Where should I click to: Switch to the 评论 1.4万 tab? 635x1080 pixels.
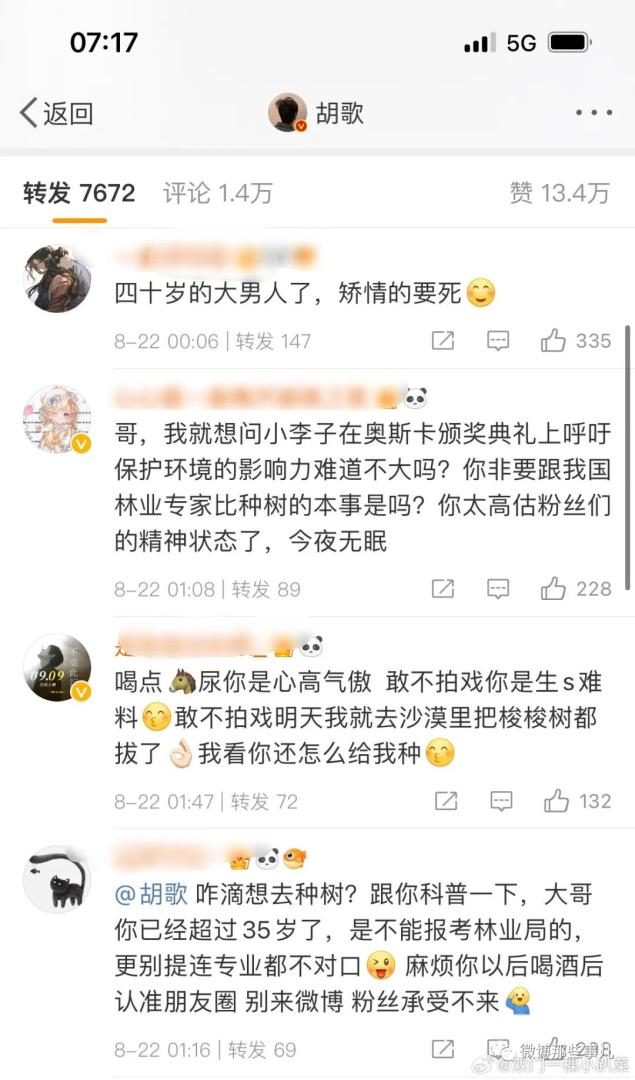(217, 193)
